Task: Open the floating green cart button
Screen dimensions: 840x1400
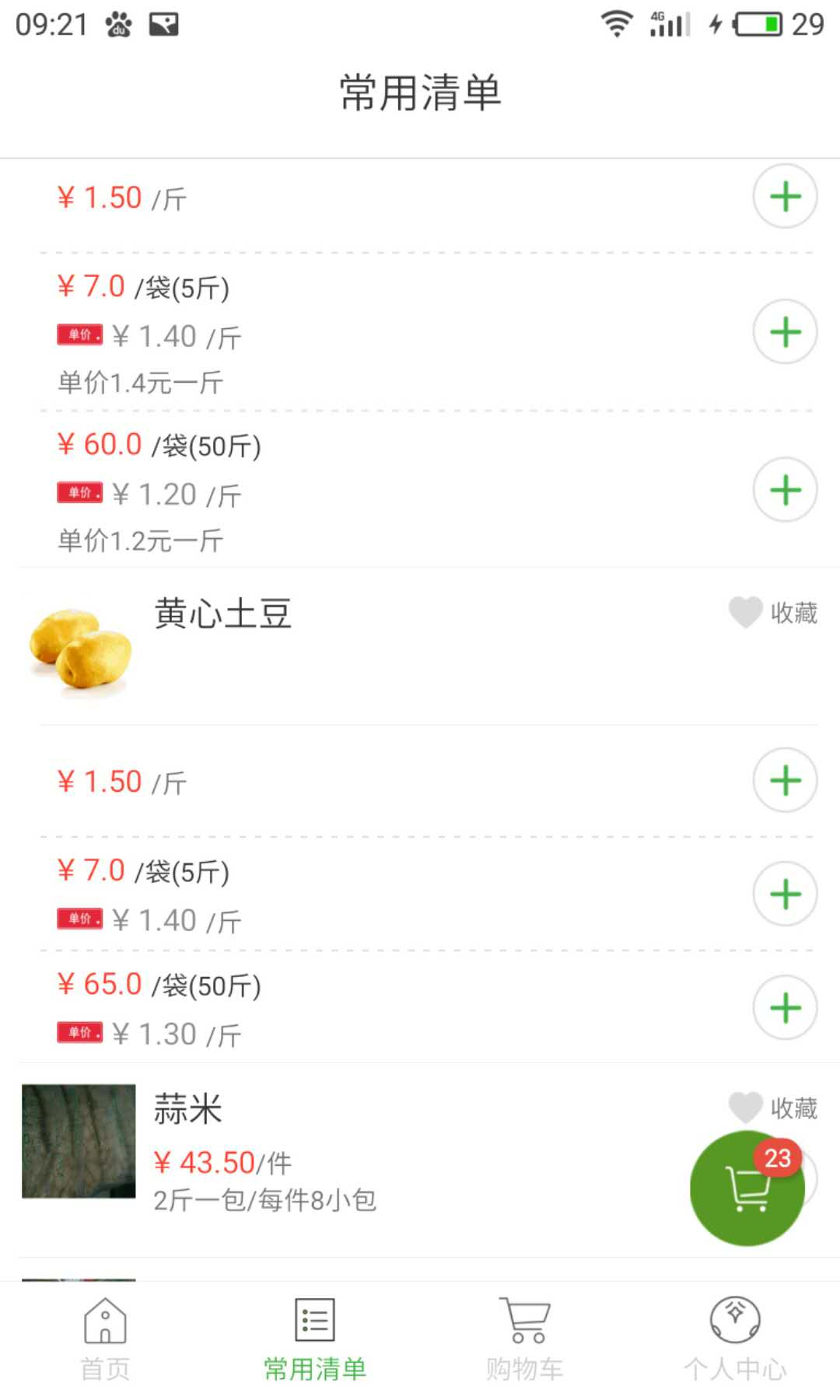Action: pos(747,1188)
